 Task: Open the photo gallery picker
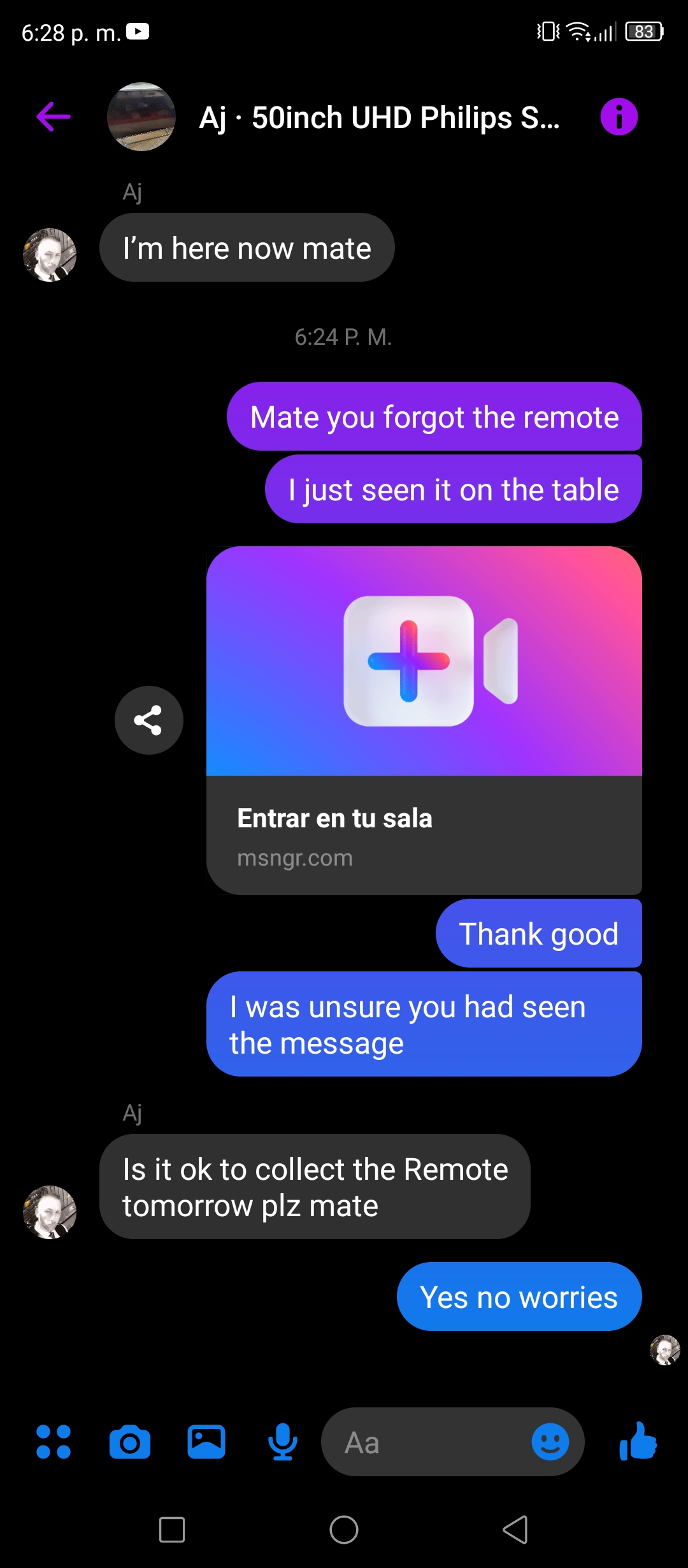(206, 1442)
